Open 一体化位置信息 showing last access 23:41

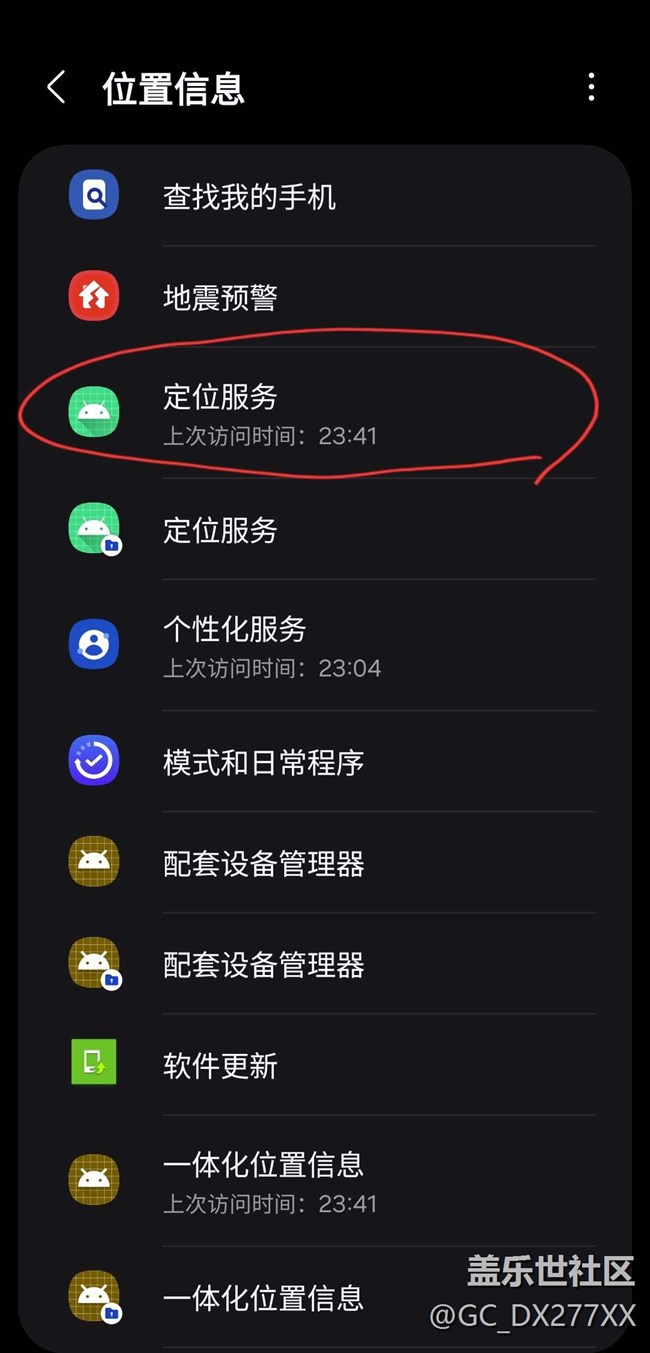325,1181
